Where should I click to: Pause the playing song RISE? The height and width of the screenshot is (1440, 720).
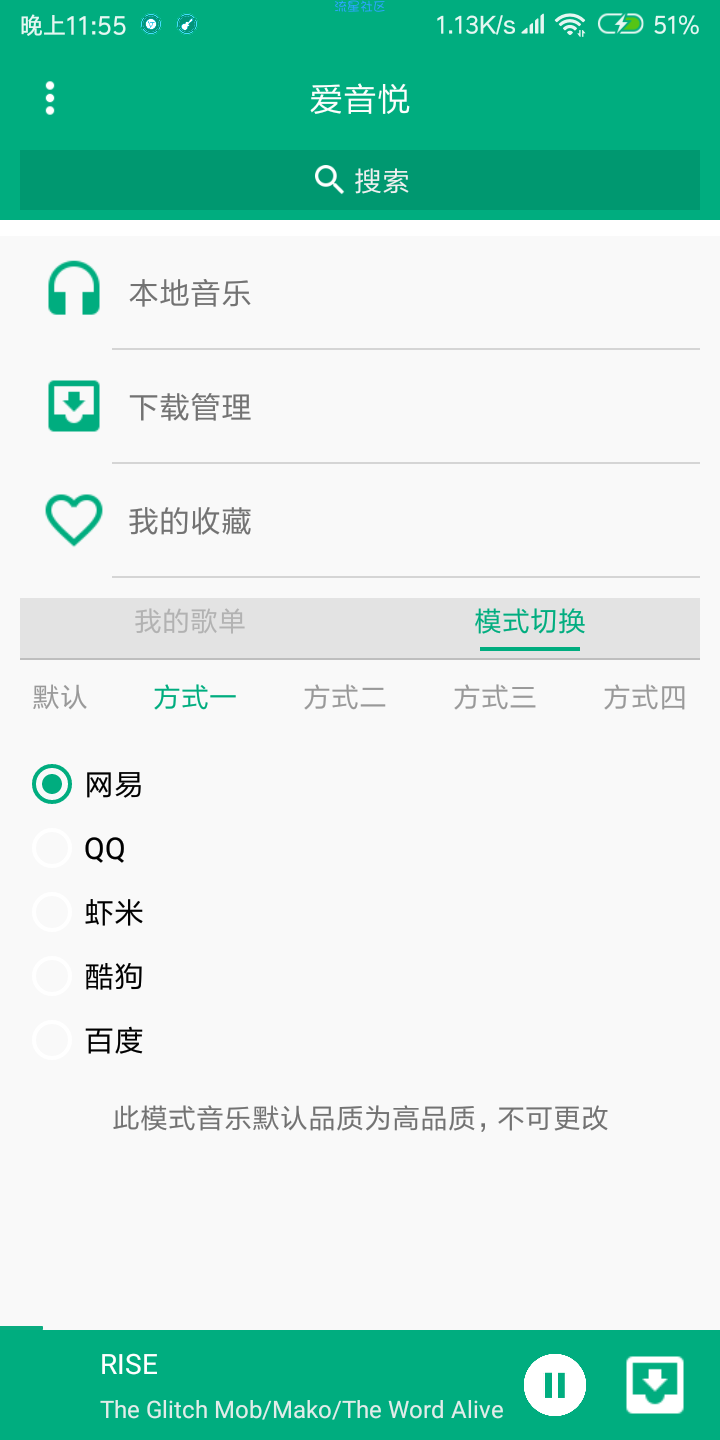point(554,1385)
